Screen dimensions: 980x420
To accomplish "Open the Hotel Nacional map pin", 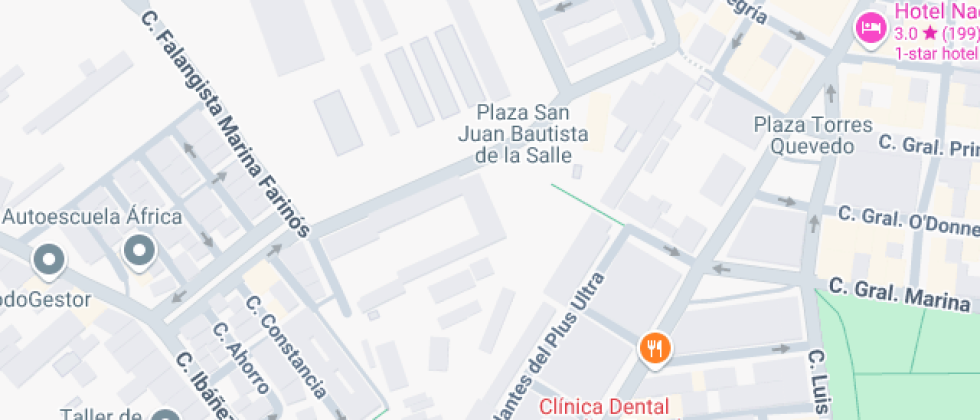I will [x=870, y=28].
